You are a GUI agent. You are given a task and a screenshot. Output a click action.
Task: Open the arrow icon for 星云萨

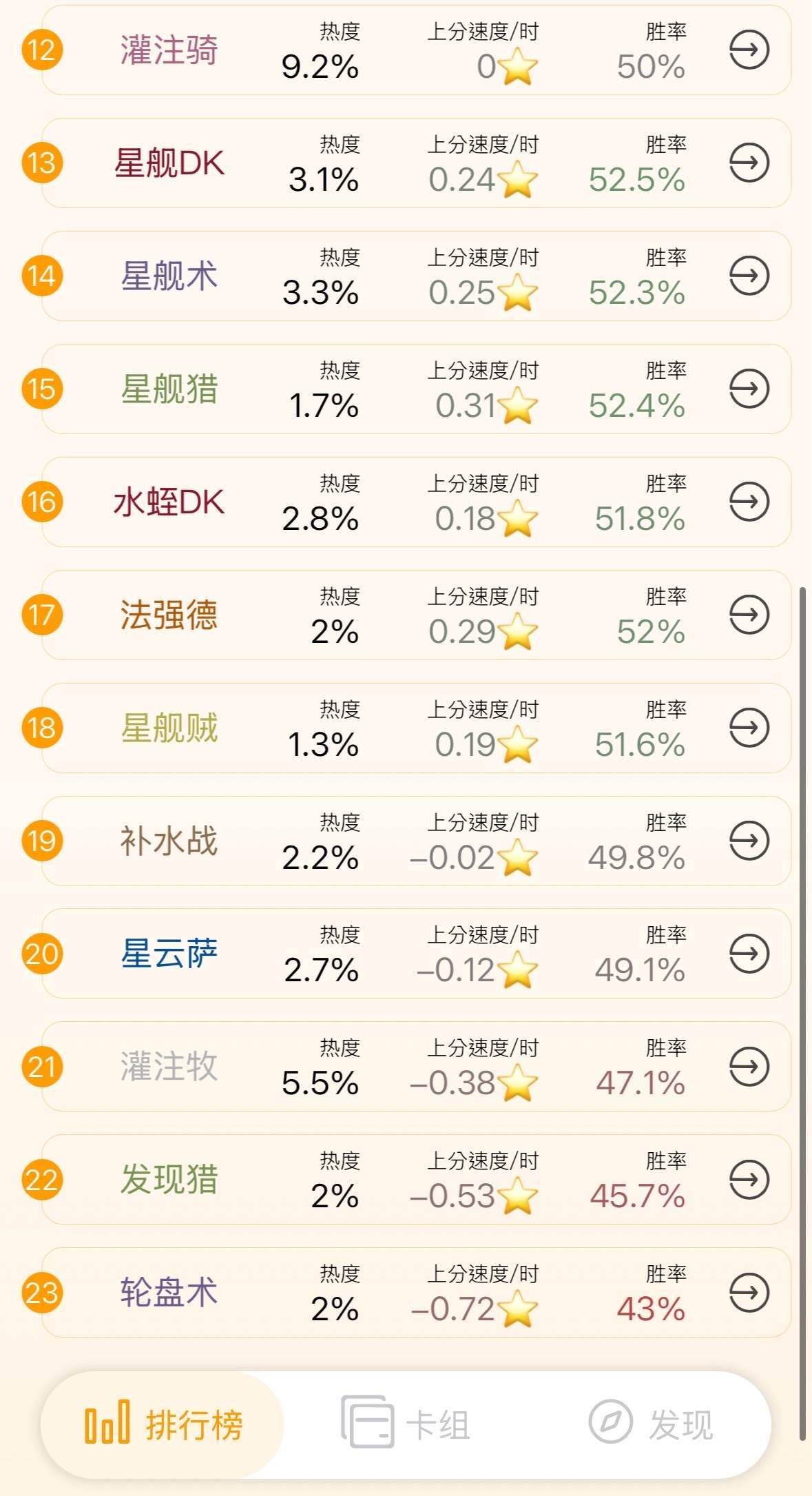click(749, 954)
